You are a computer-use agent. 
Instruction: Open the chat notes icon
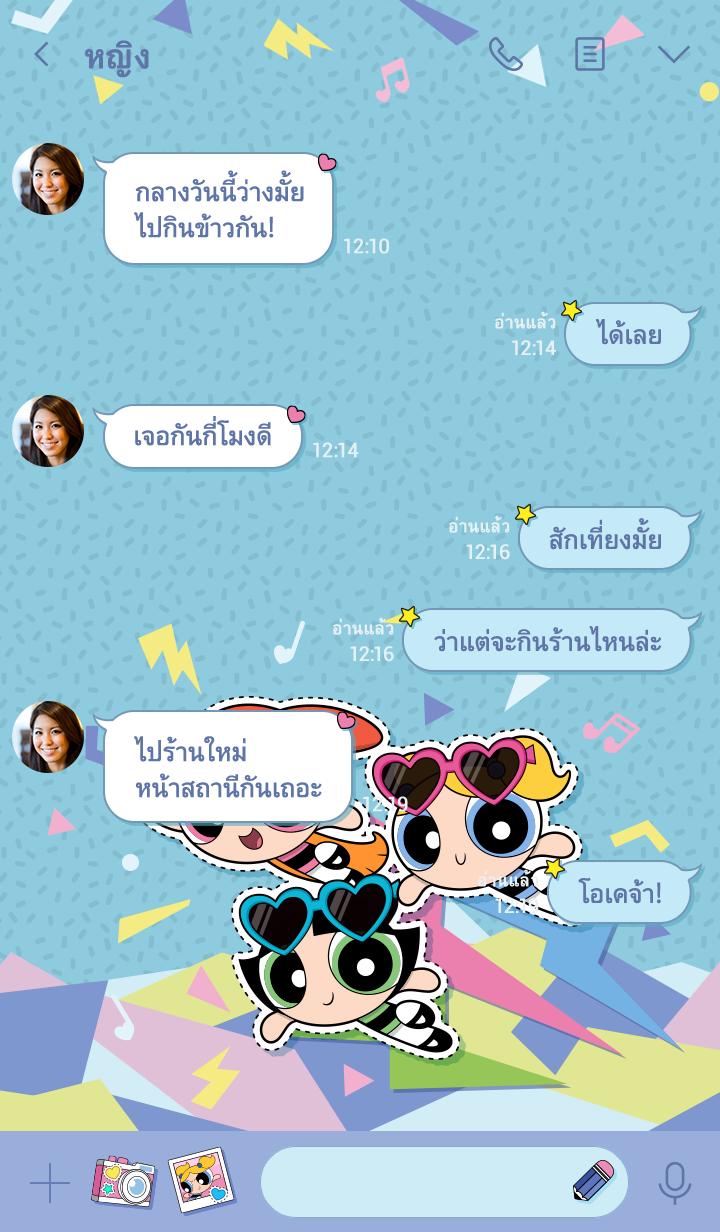click(590, 54)
